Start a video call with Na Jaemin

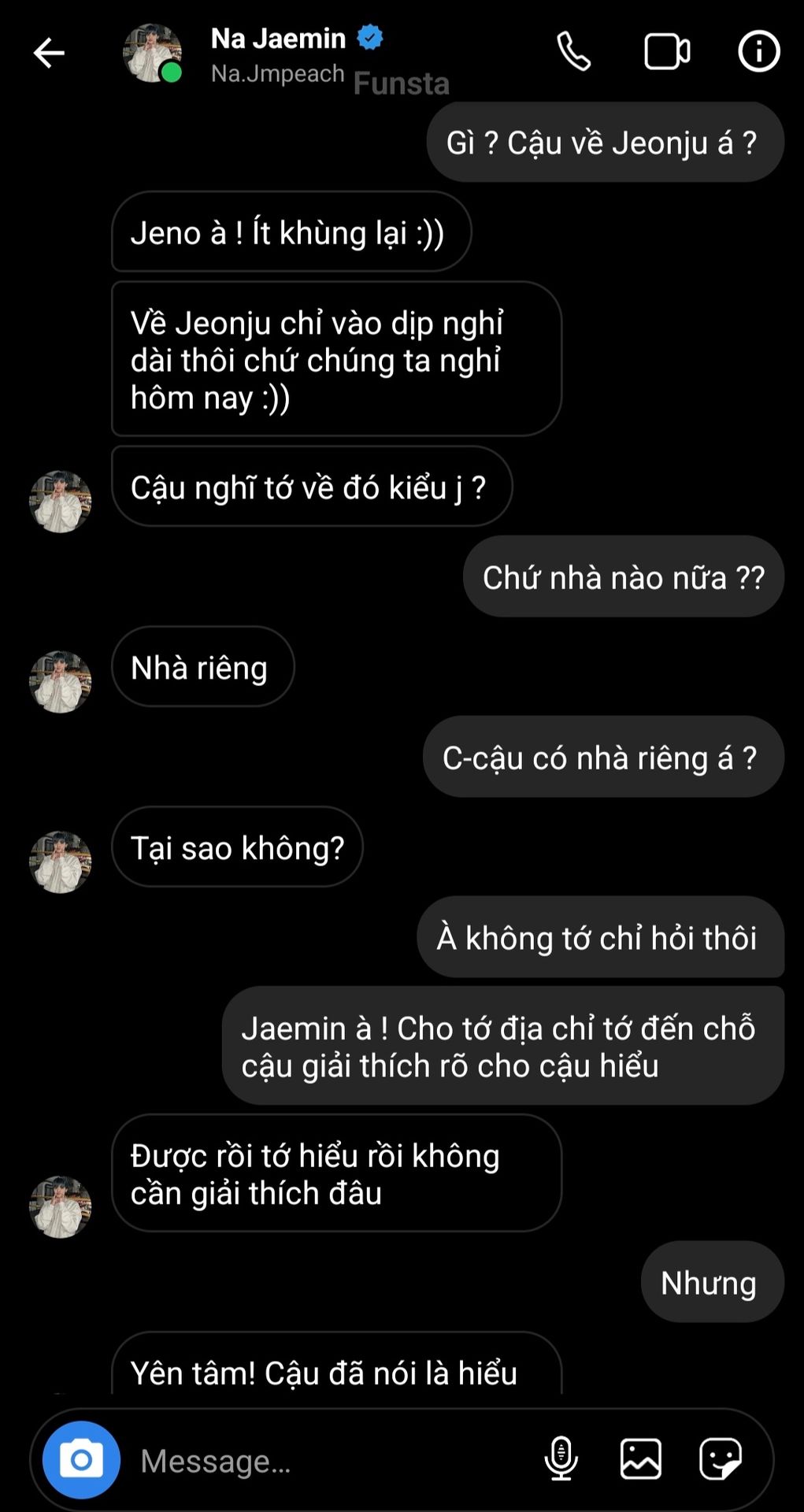point(667,52)
